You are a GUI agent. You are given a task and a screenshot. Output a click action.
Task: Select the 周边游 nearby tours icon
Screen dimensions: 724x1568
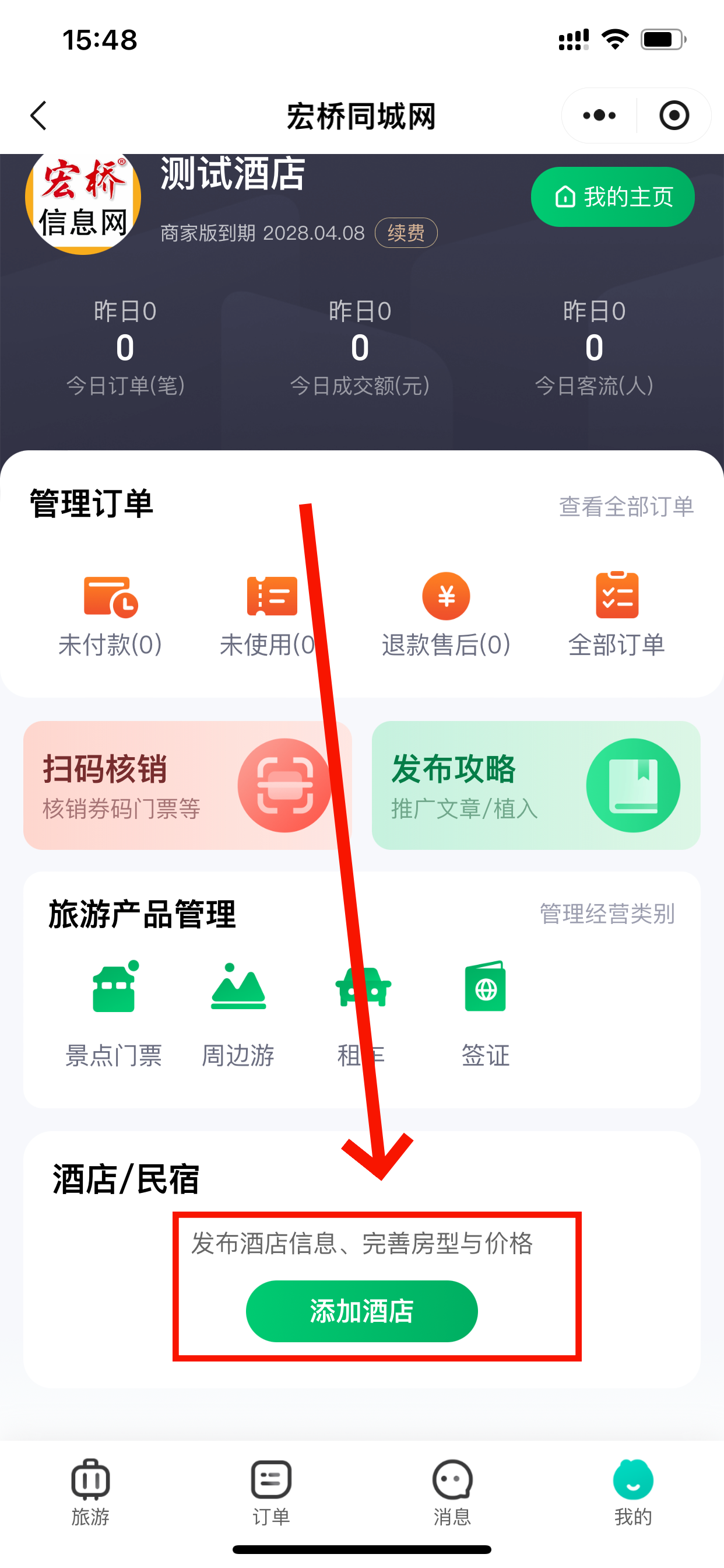click(238, 1010)
